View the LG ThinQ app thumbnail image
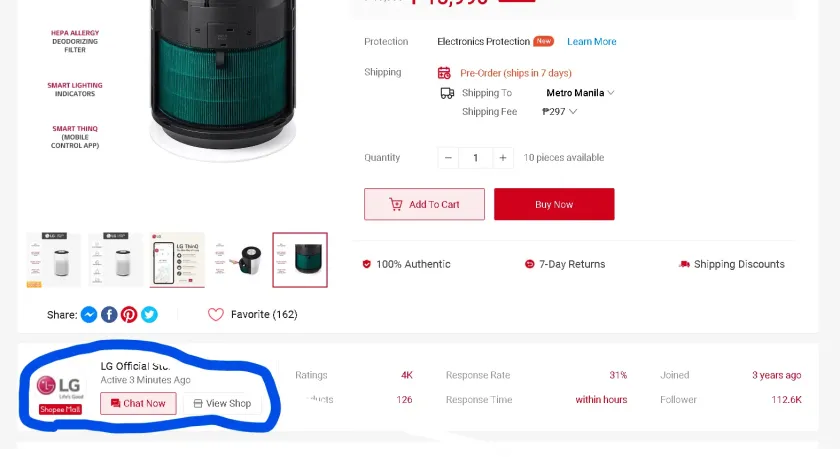Viewport: 840px width, 457px height. [177, 260]
